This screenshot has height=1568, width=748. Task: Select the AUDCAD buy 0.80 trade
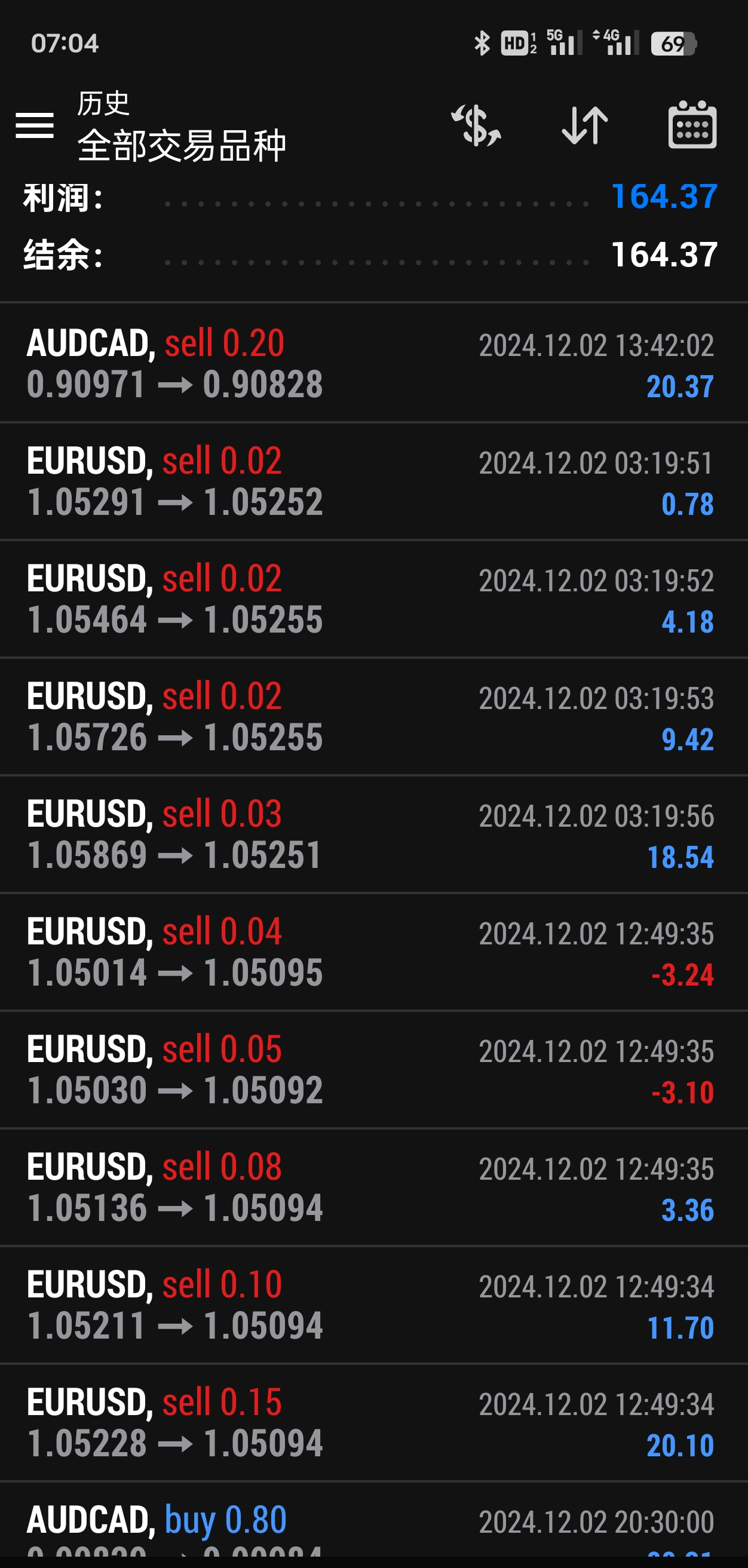click(373, 1525)
